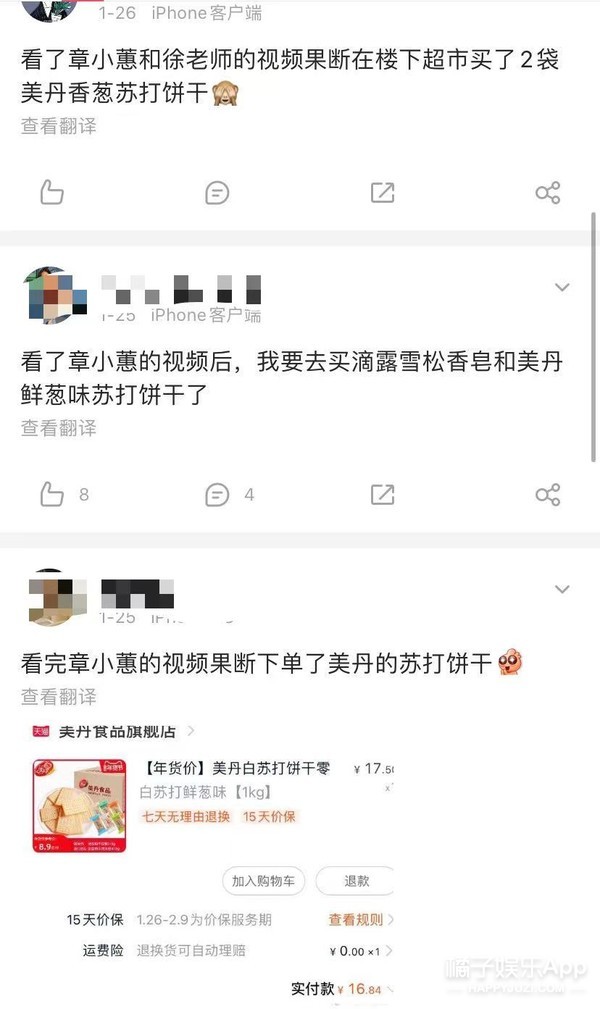Tap 查看翻译 under the 香葱苏打饼干 post
The width and height of the screenshot is (600, 1009).
click(59, 126)
